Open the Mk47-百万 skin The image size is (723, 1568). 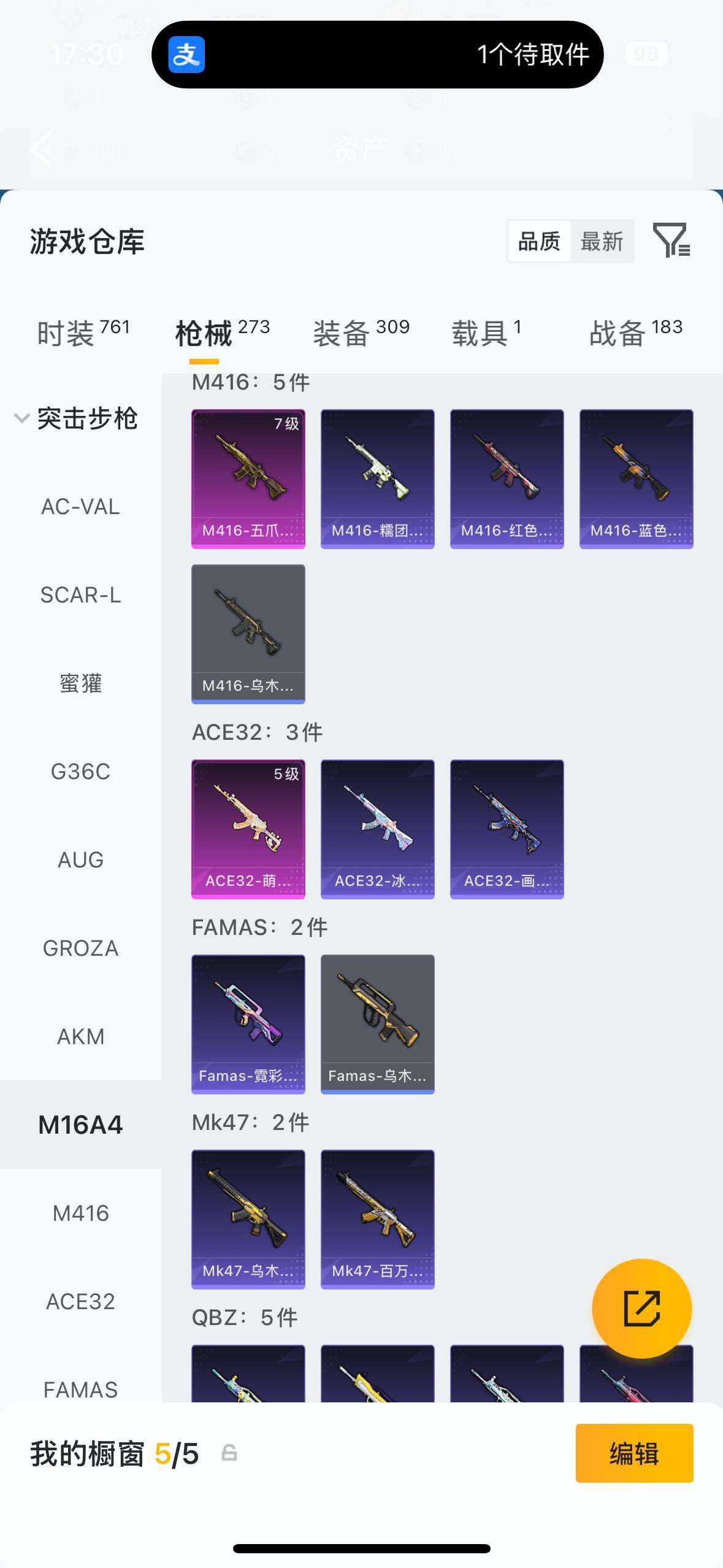tap(378, 1219)
